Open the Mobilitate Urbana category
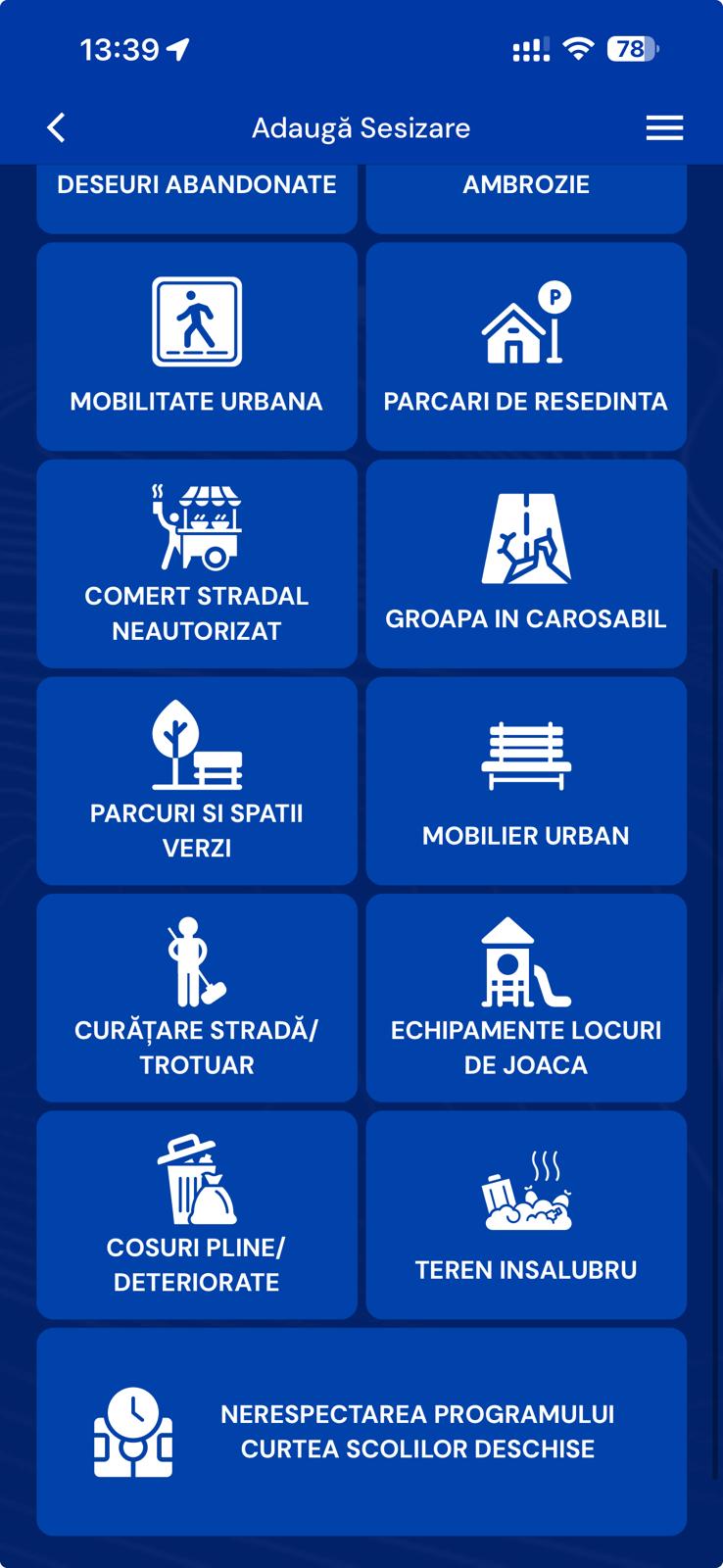This screenshot has width=723, height=1568. [x=197, y=347]
